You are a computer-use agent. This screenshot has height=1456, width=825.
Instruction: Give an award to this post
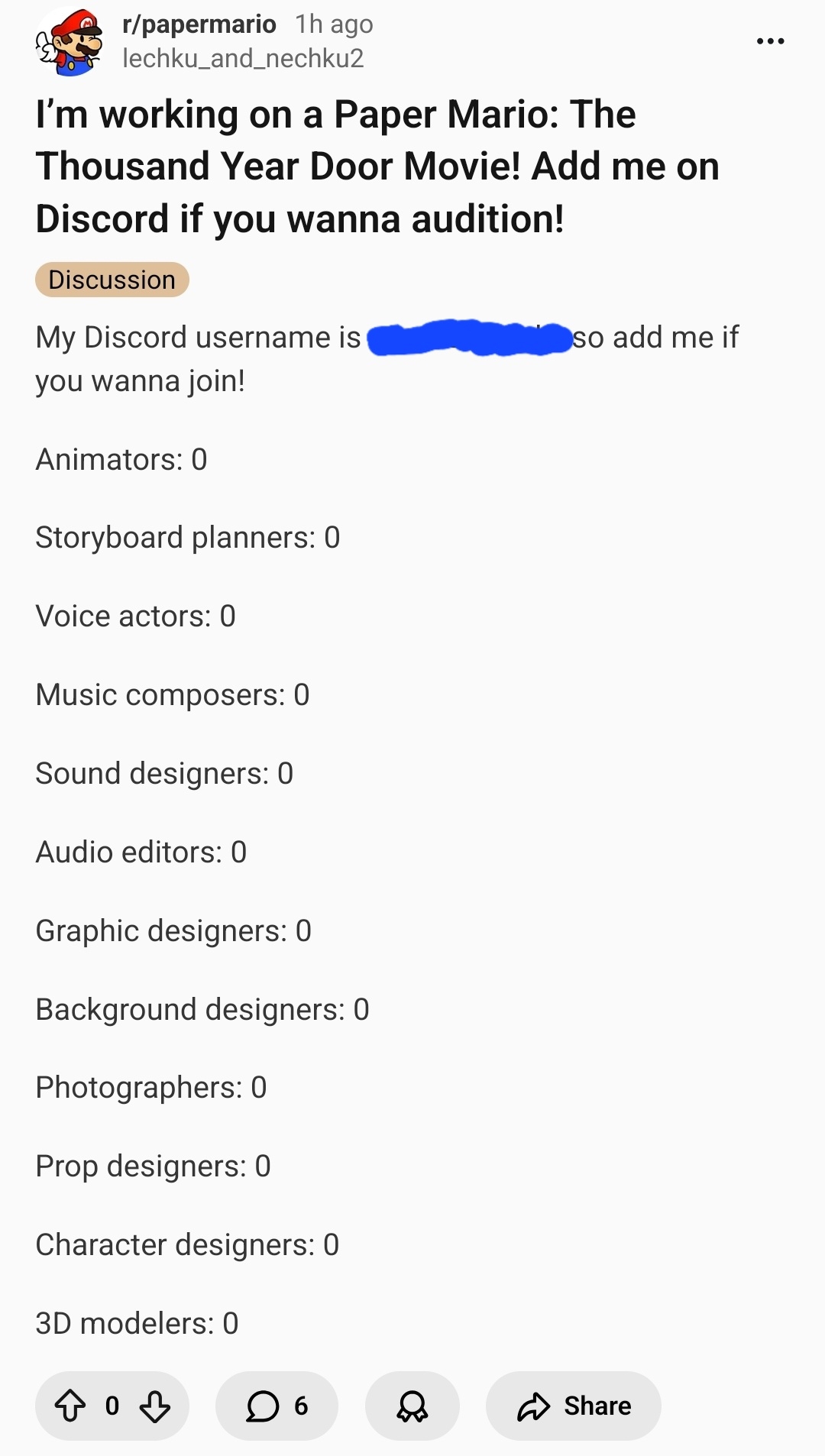[412, 1406]
